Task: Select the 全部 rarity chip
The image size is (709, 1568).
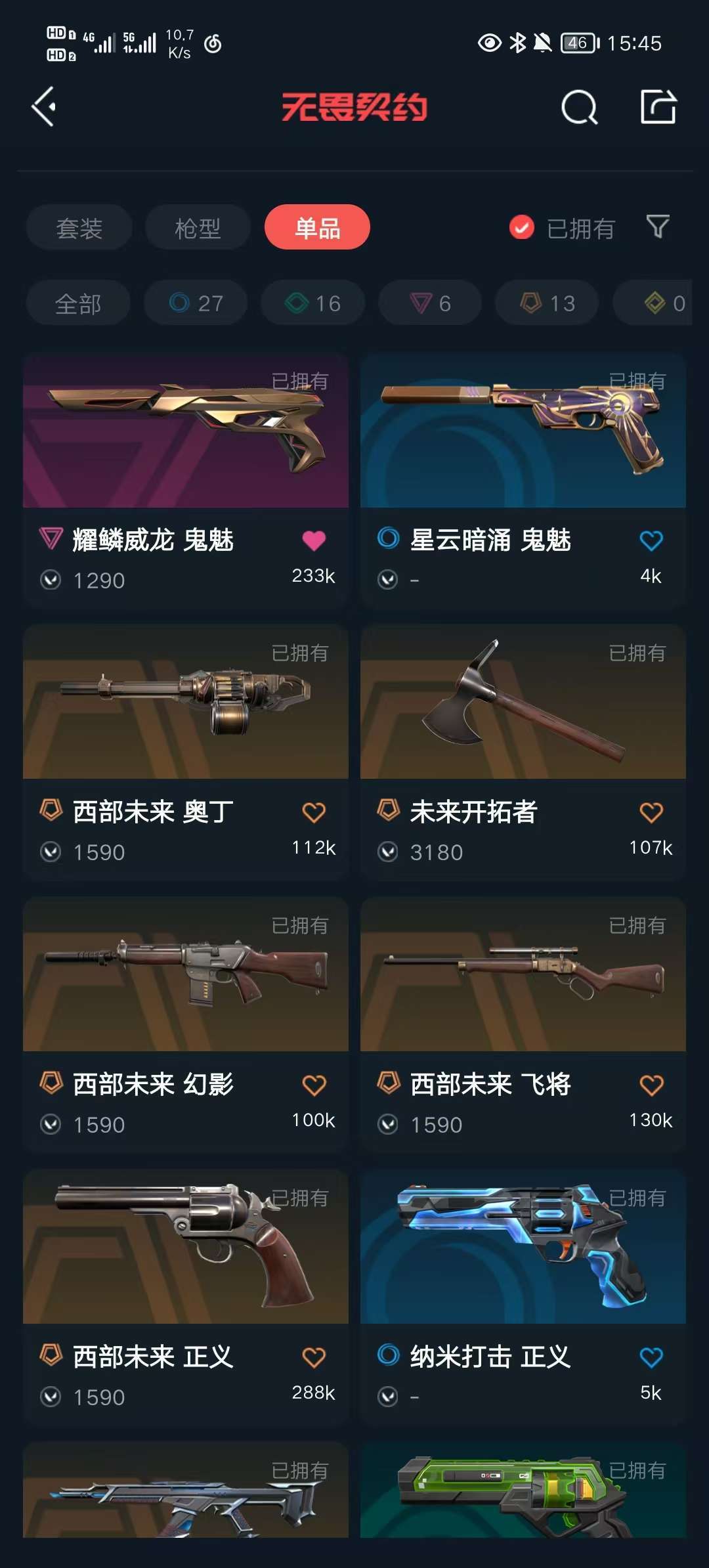Action: (x=78, y=303)
